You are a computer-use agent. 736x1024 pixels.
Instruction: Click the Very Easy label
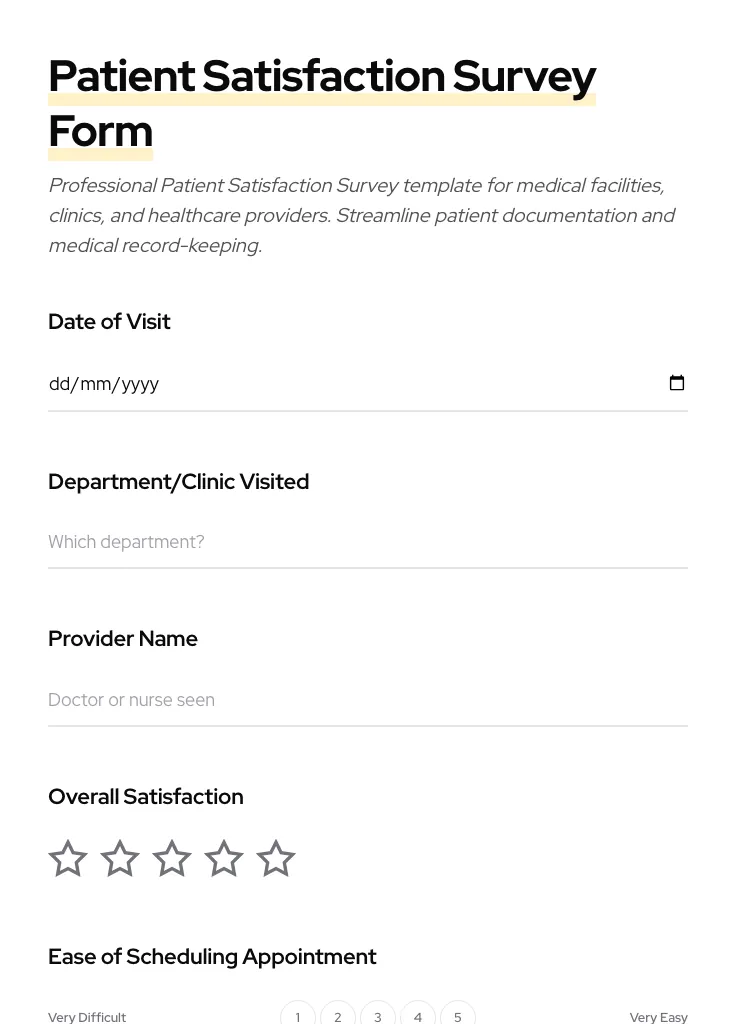tap(658, 1017)
